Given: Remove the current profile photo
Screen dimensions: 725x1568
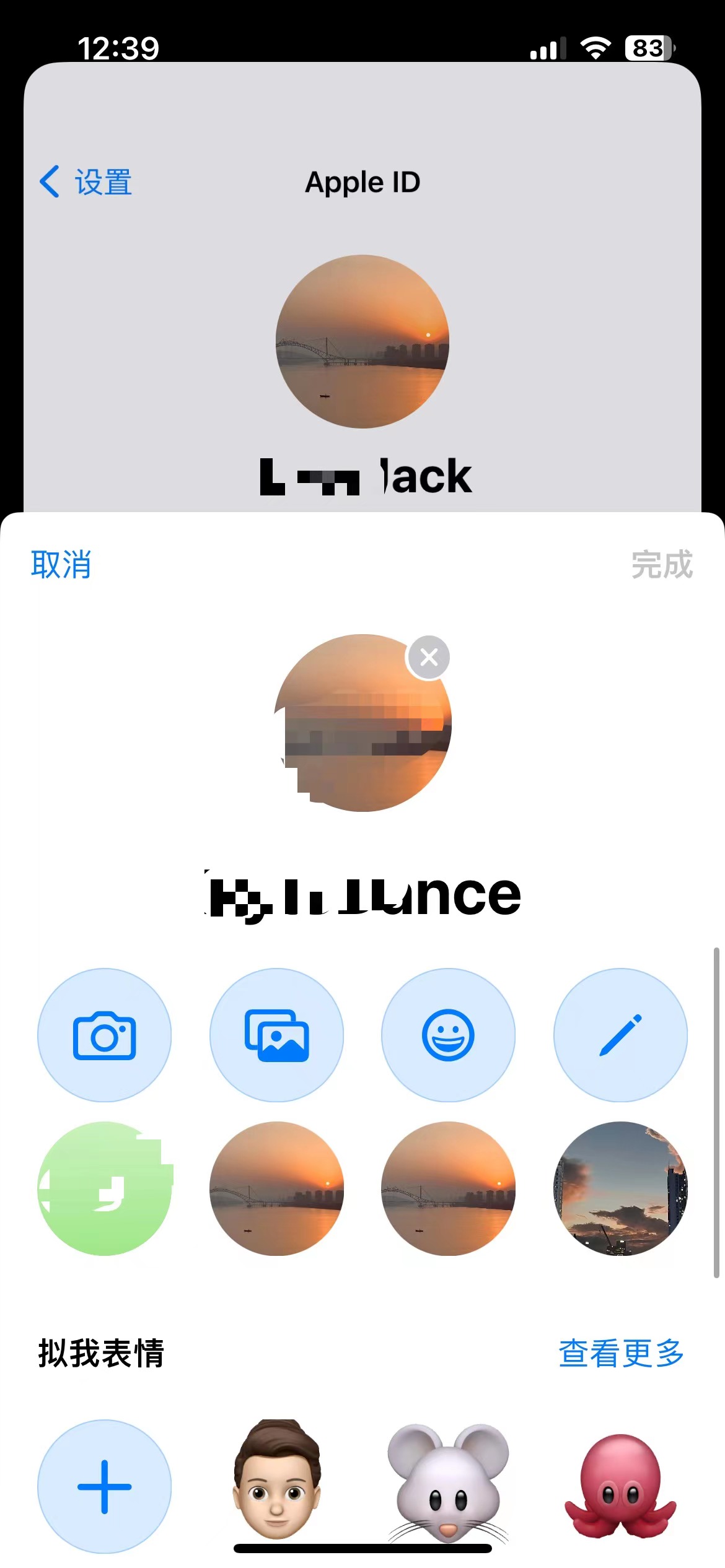Looking at the screenshot, I should coord(428,657).
